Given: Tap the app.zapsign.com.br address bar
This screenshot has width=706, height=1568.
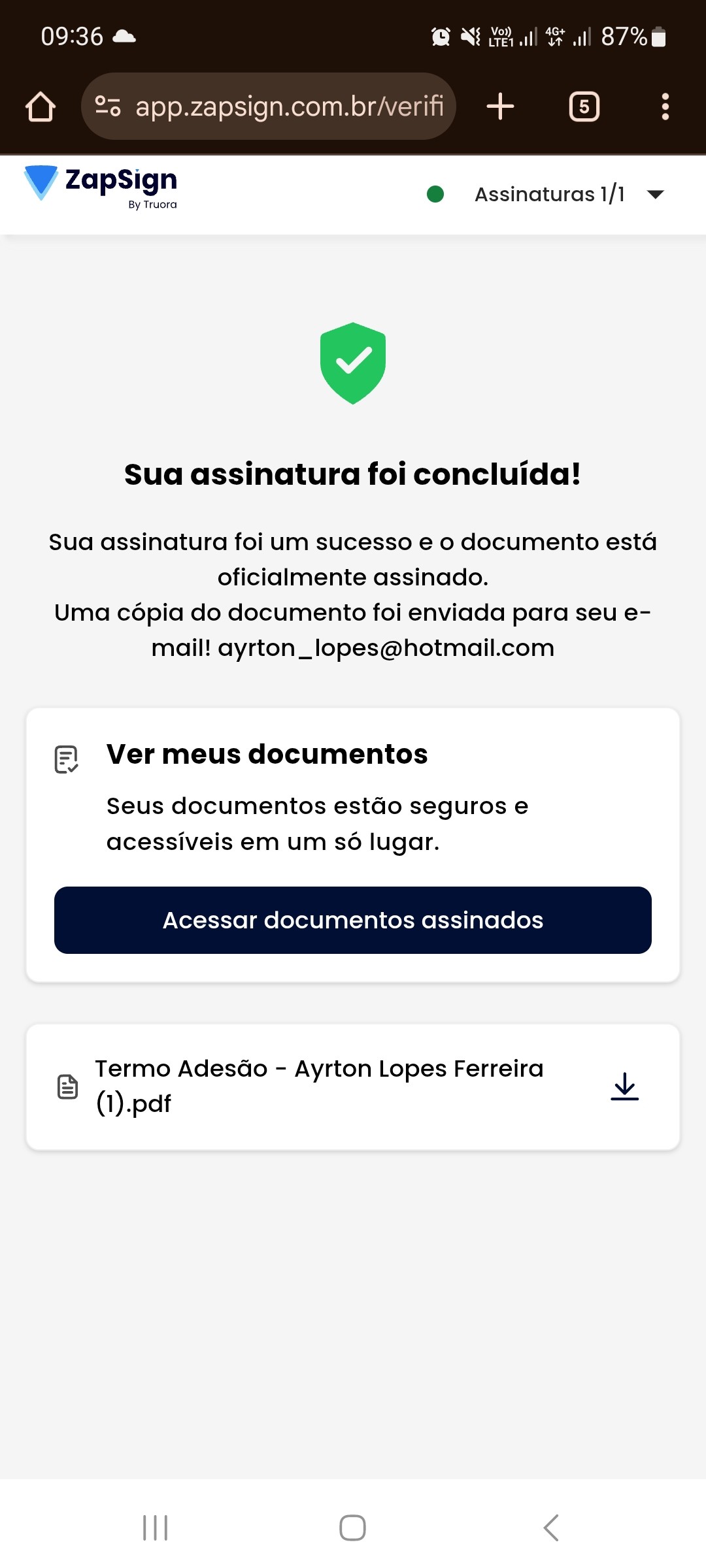Looking at the screenshot, I should pos(288,106).
